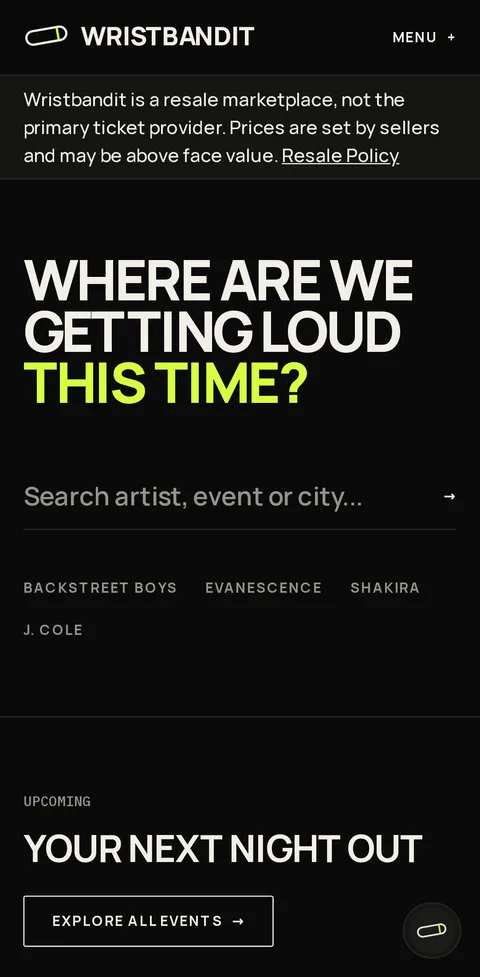
Task: Submit search with the arrow icon
Action: point(449,497)
